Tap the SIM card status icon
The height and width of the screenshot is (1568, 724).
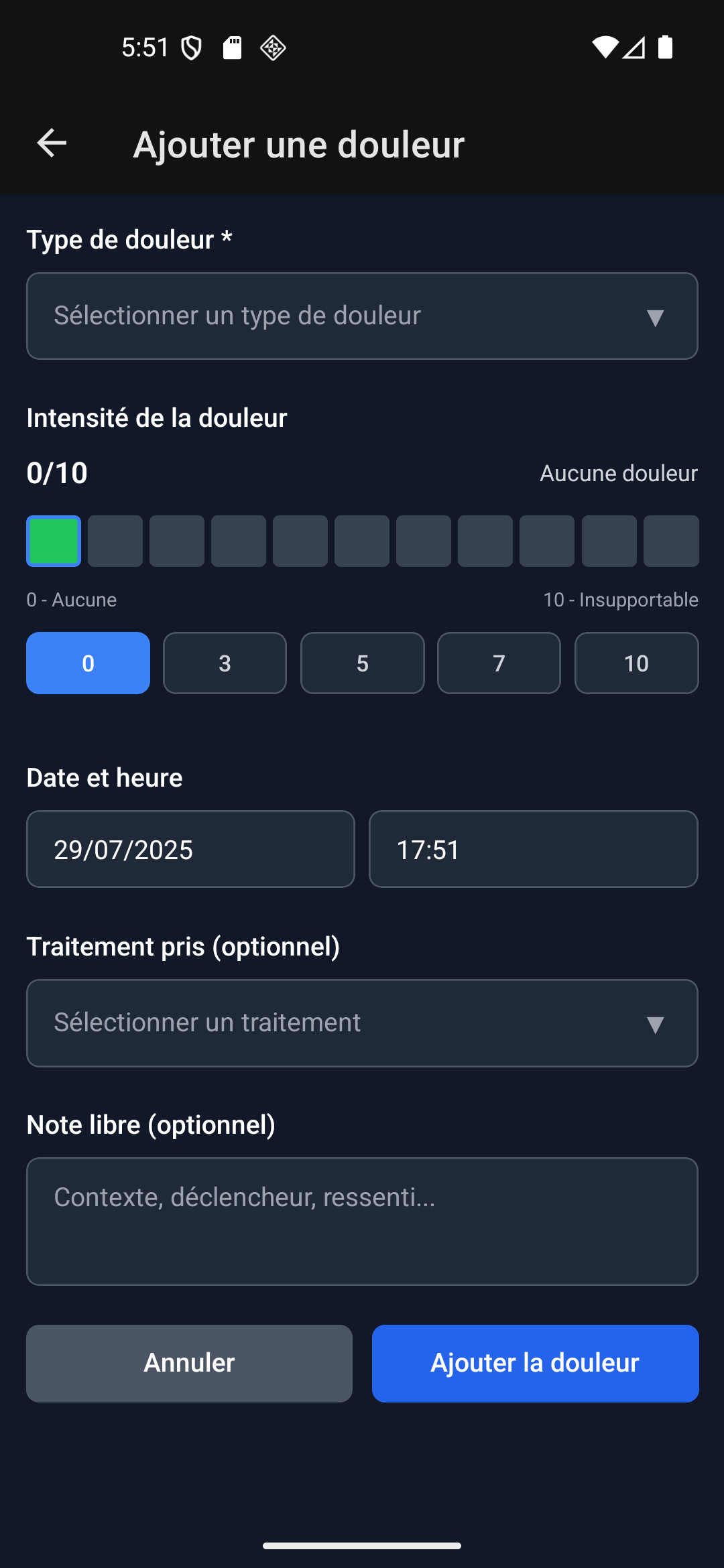tap(233, 47)
